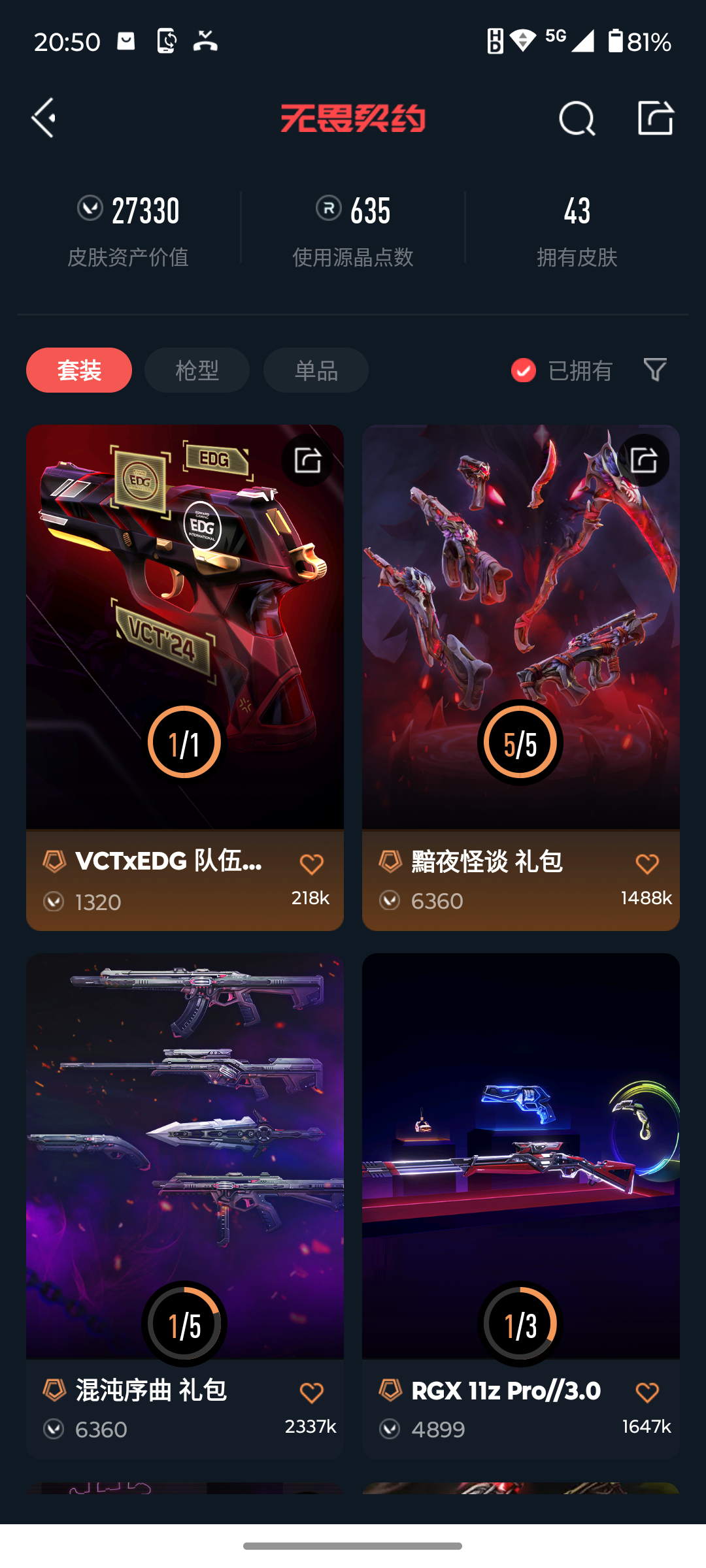Tap the heart on RGX 11z Pro//3.0

tap(648, 1393)
